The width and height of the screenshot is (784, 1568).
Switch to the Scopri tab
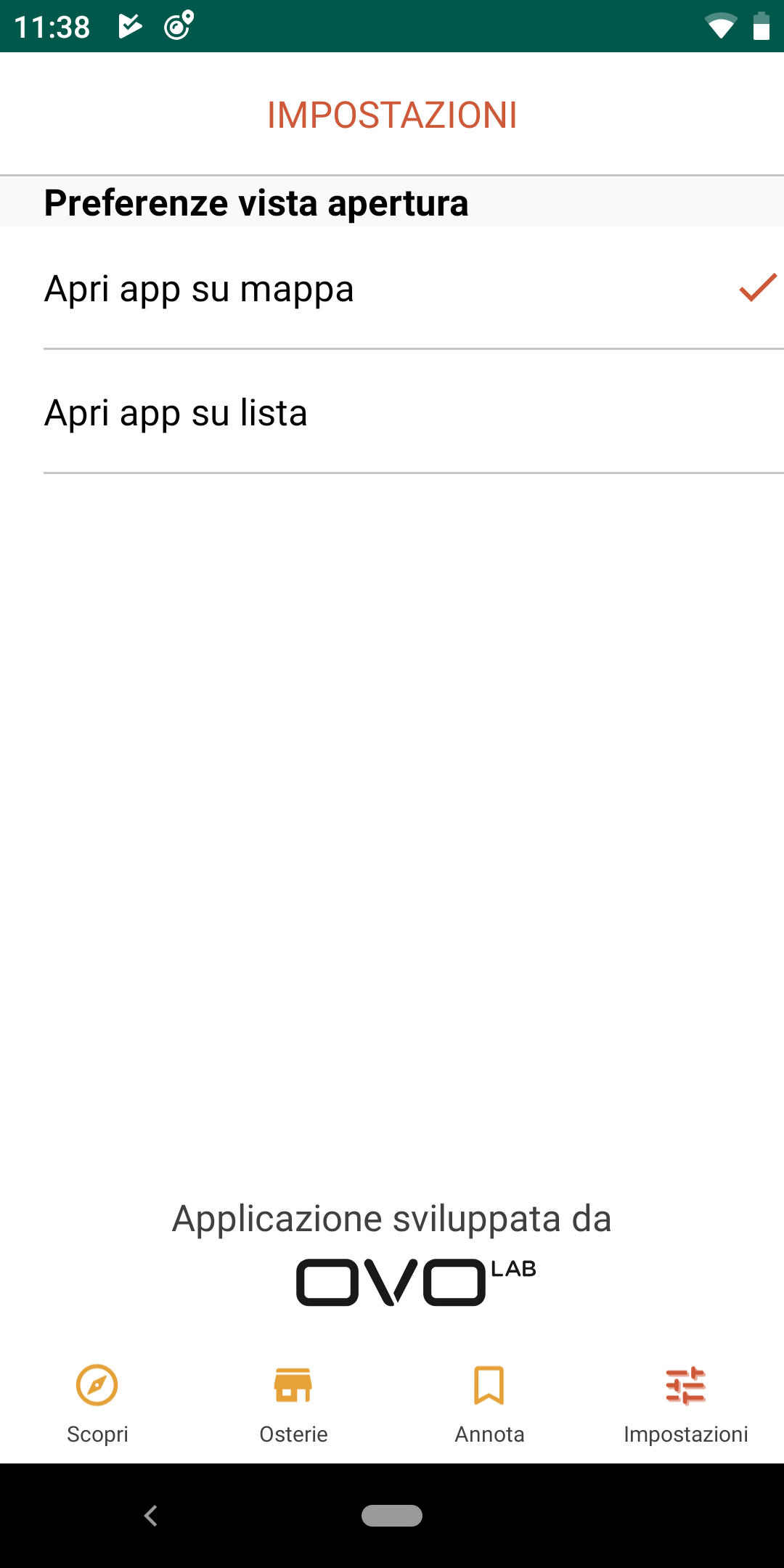[x=97, y=1405]
